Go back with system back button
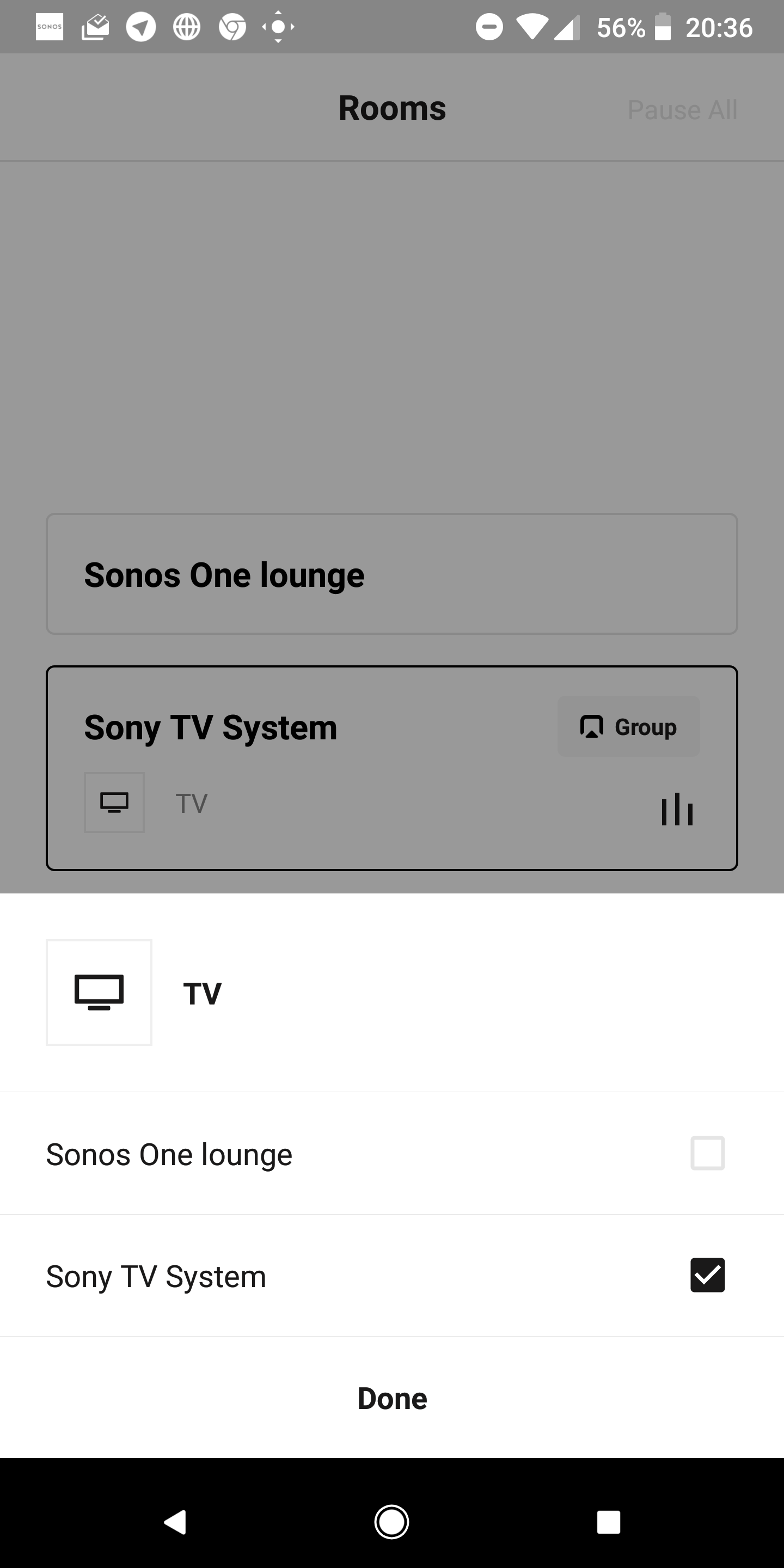 point(175,1522)
